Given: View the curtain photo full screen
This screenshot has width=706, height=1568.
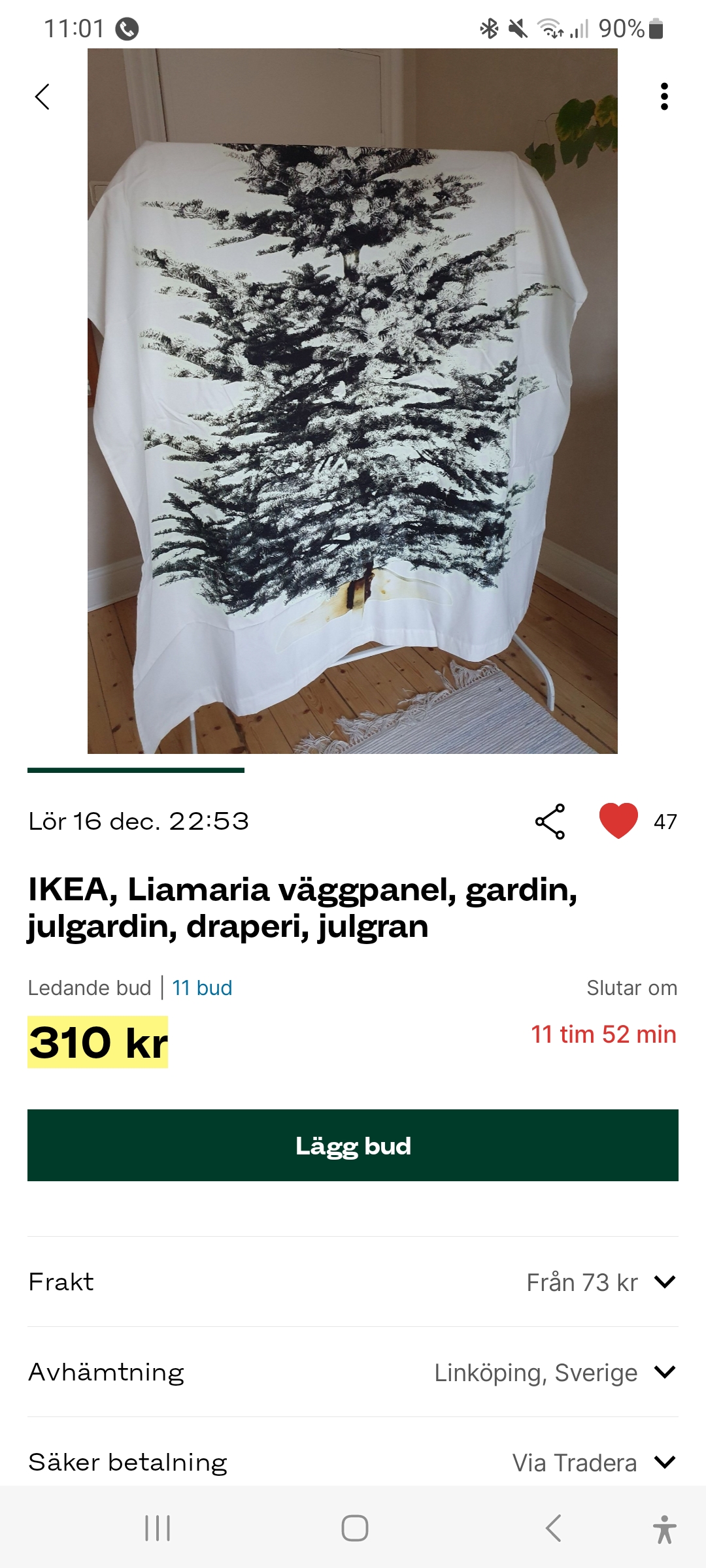Looking at the screenshot, I should pyautogui.click(x=353, y=401).
